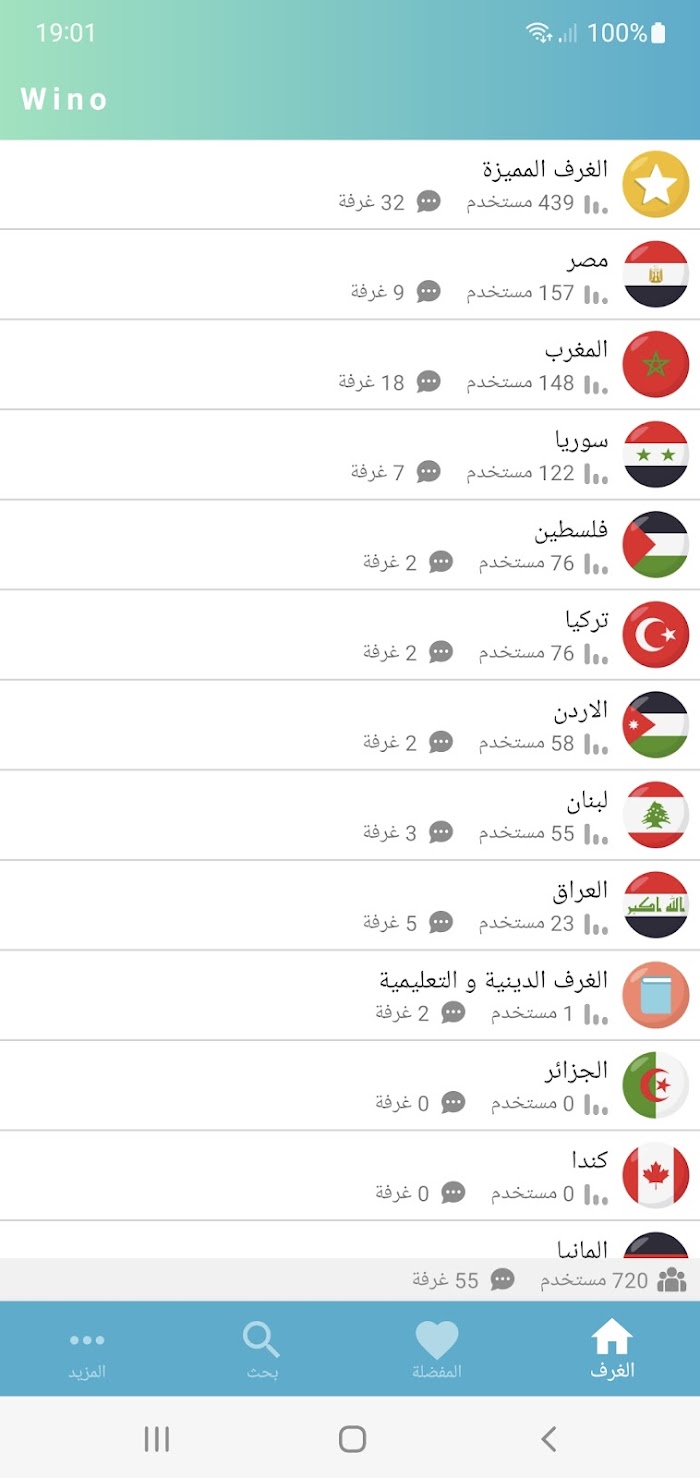Open the recent apps view
This screenshot has height=1478, width=700.
(156, 1439)
